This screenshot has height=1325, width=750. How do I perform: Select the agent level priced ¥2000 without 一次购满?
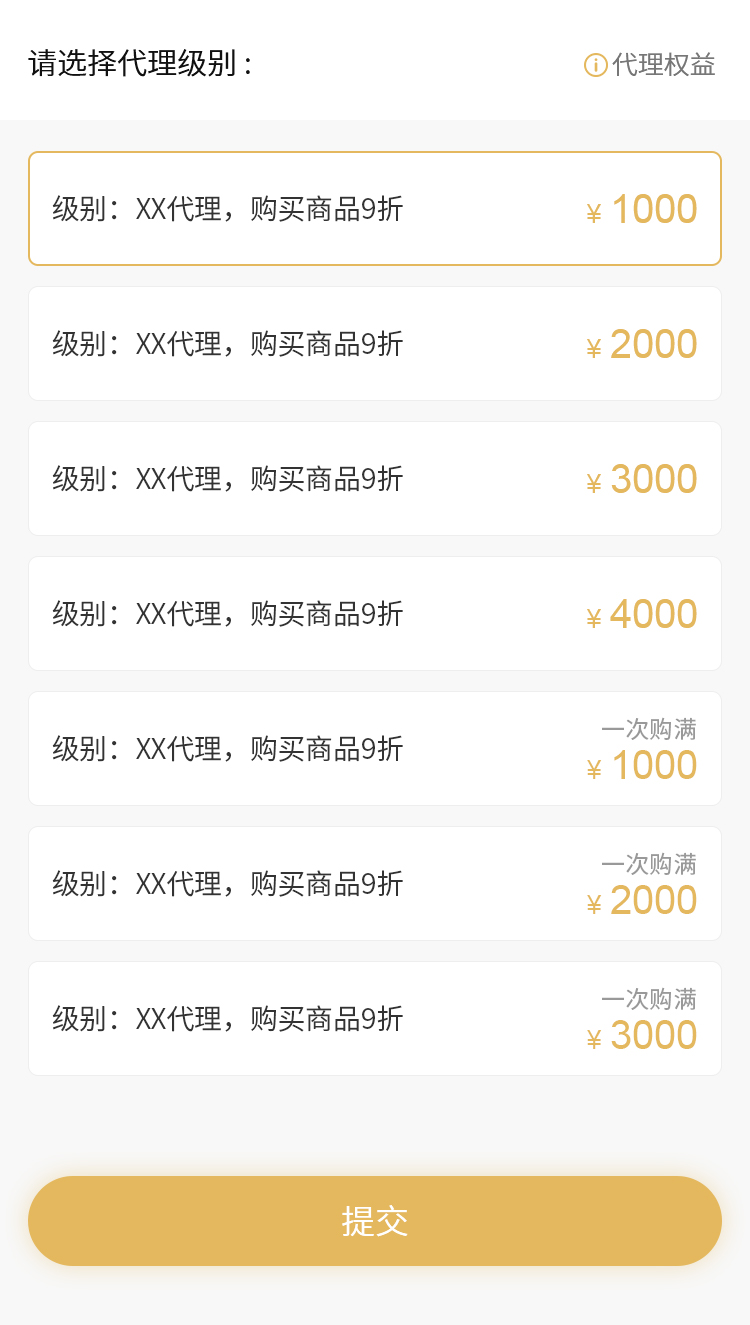coord(375,344)
